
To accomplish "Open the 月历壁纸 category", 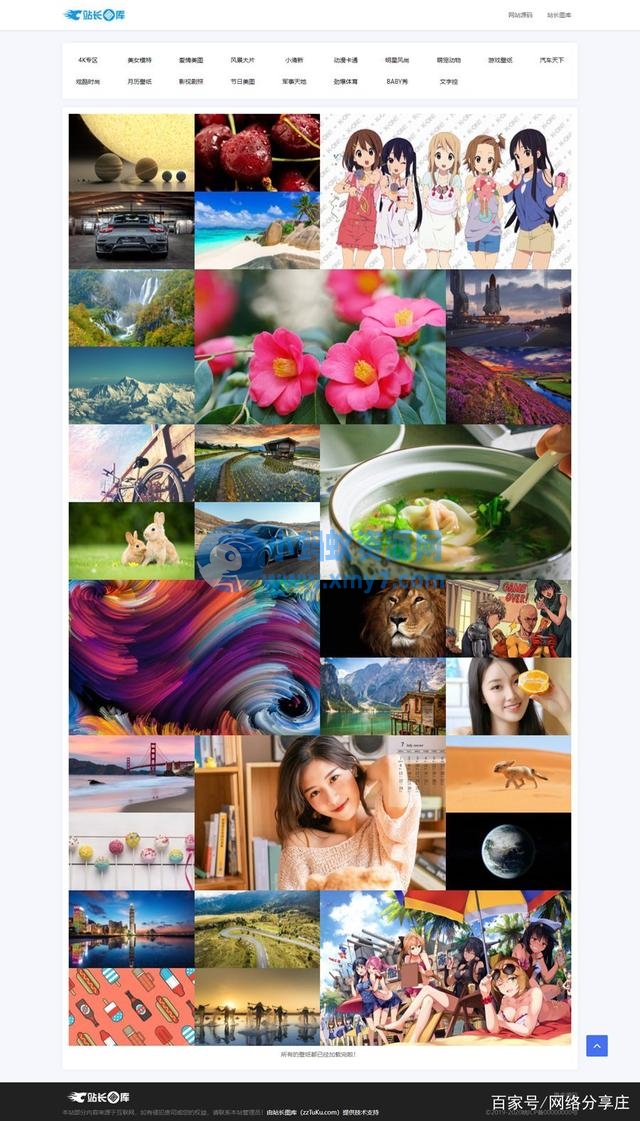I will coord(140,81).
